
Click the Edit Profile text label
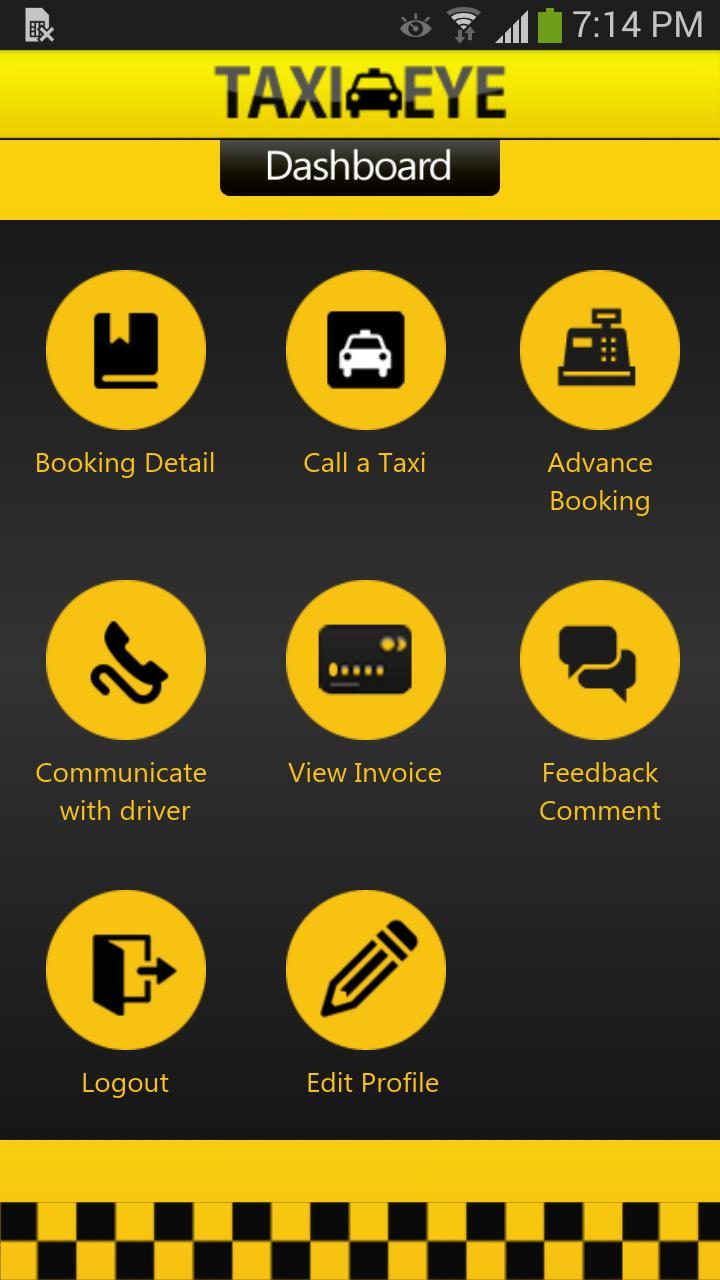[x=372, y=1082]
